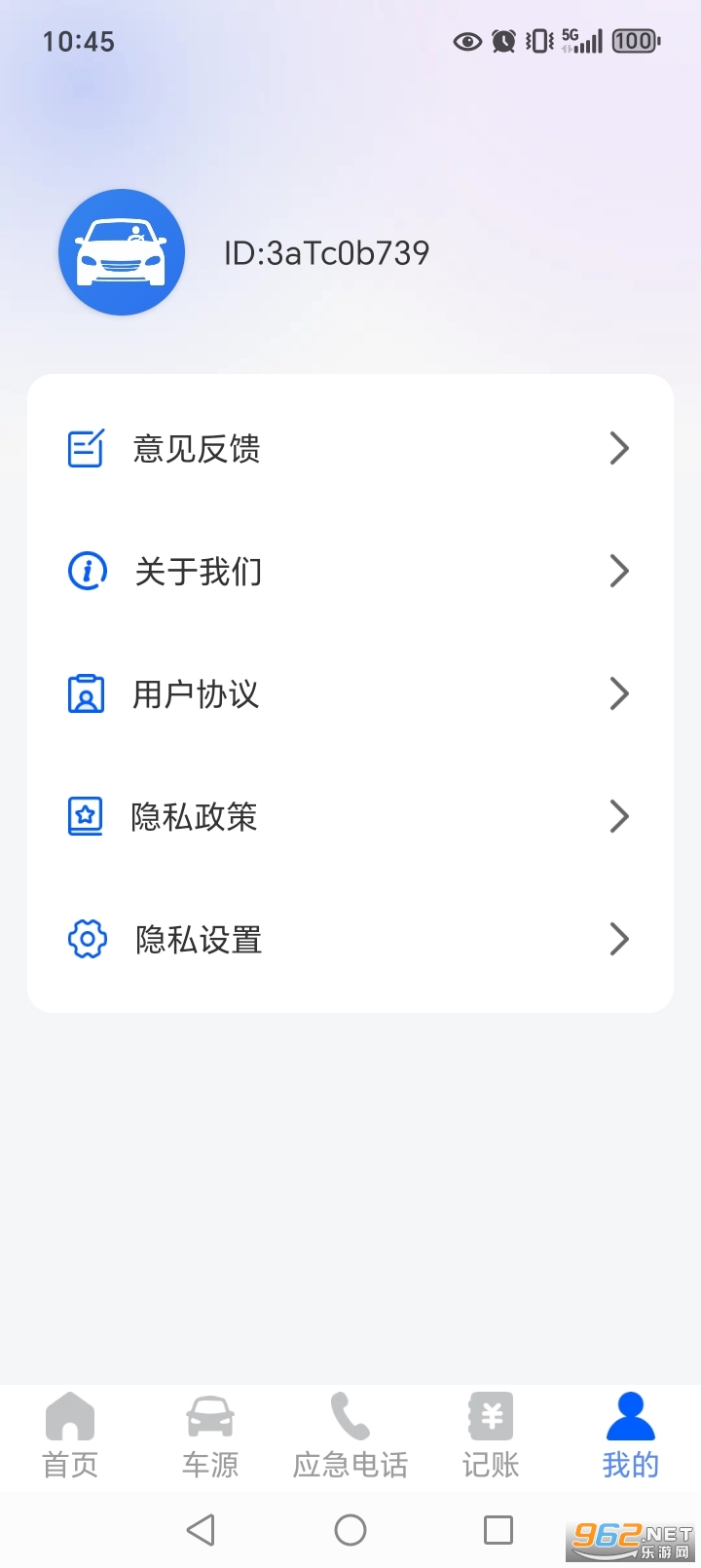The image size is (701, 1568).
Task: Click the gear icon next to 隐私设置
Action: point(86,939)
